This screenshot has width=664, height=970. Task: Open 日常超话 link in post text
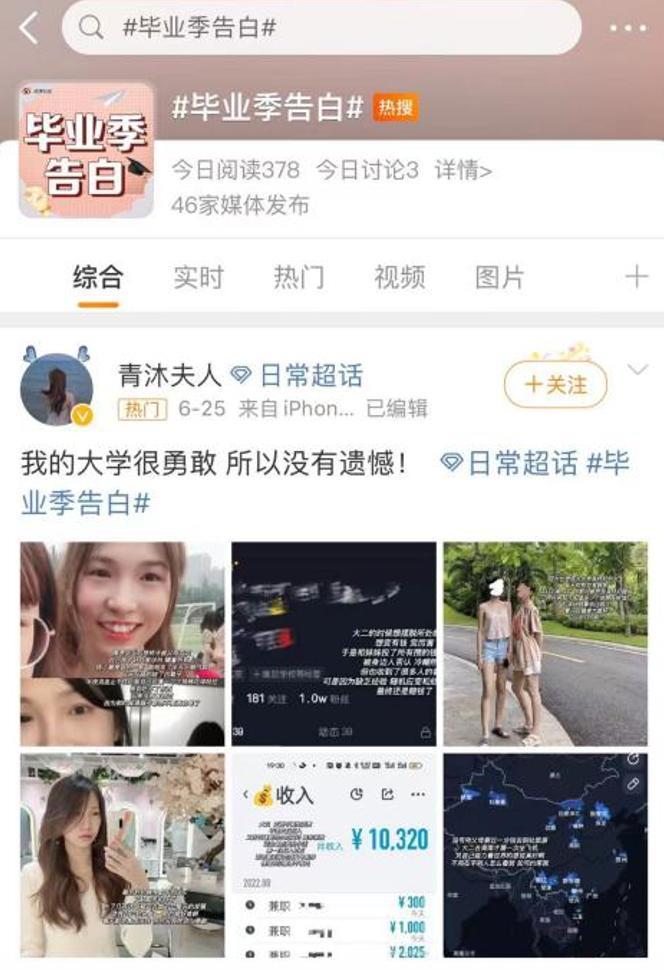point(510,462)
